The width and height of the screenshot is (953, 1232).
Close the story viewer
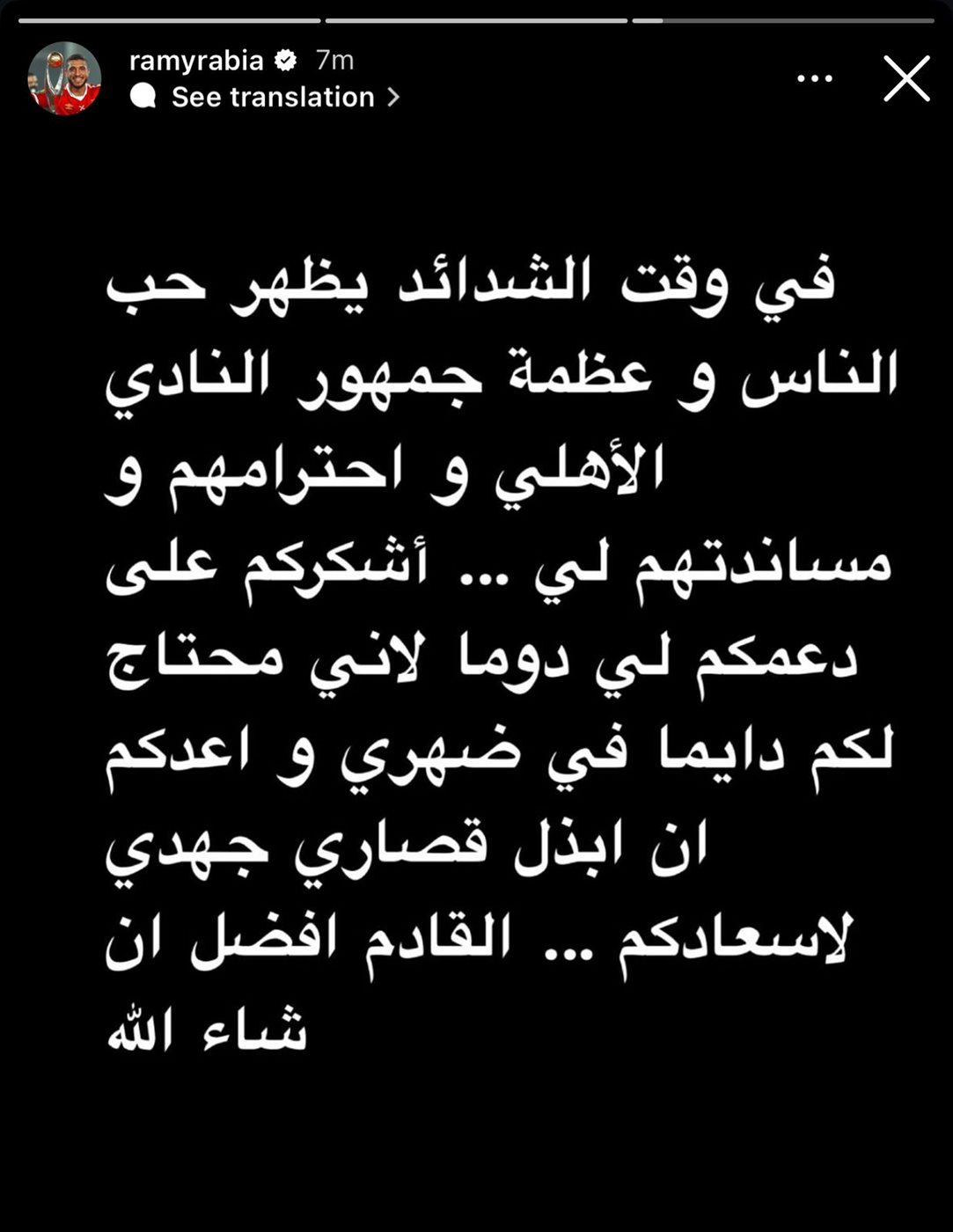tap(906, 79)
